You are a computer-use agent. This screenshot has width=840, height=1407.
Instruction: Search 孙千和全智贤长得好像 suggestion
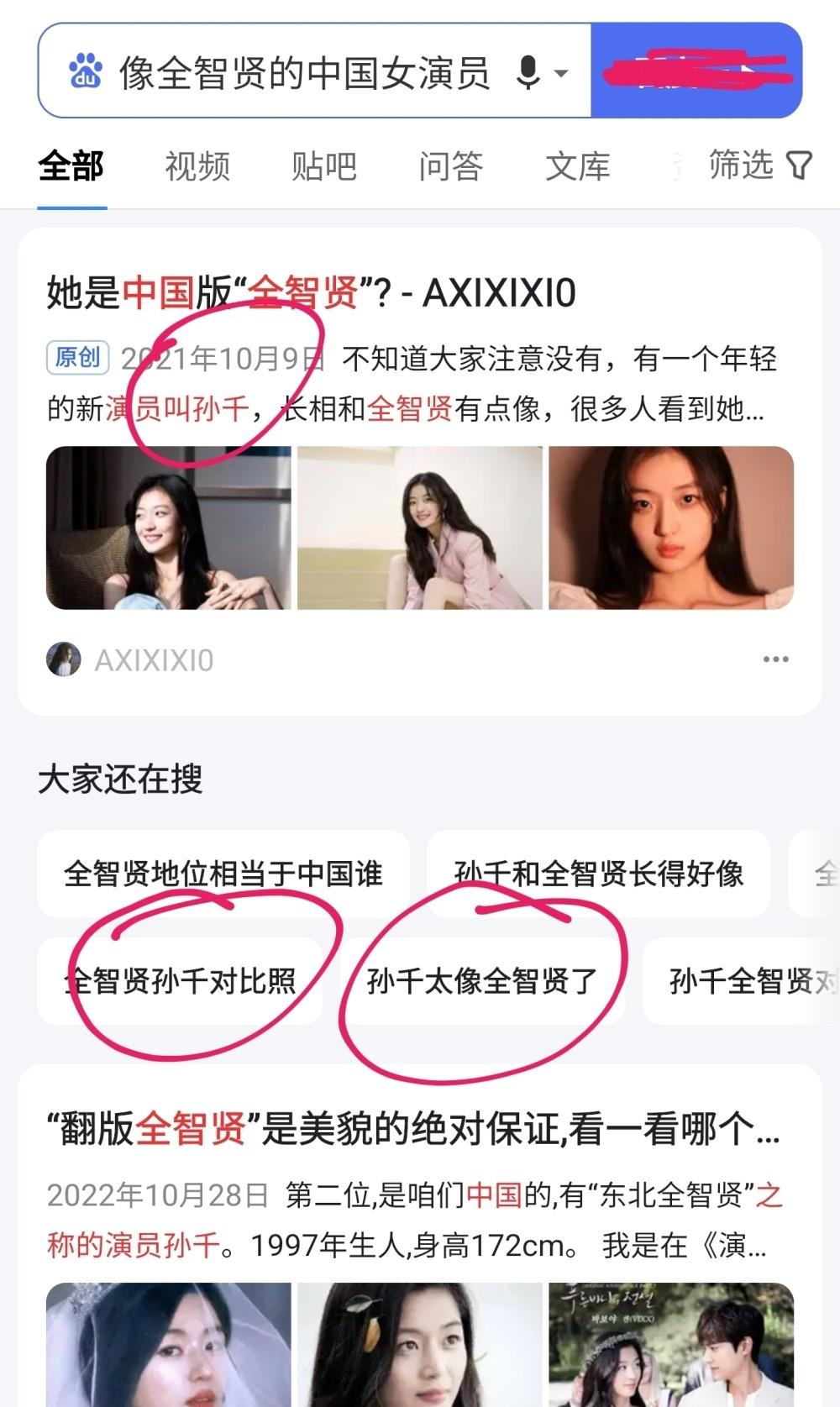click(x=598, y=874)
